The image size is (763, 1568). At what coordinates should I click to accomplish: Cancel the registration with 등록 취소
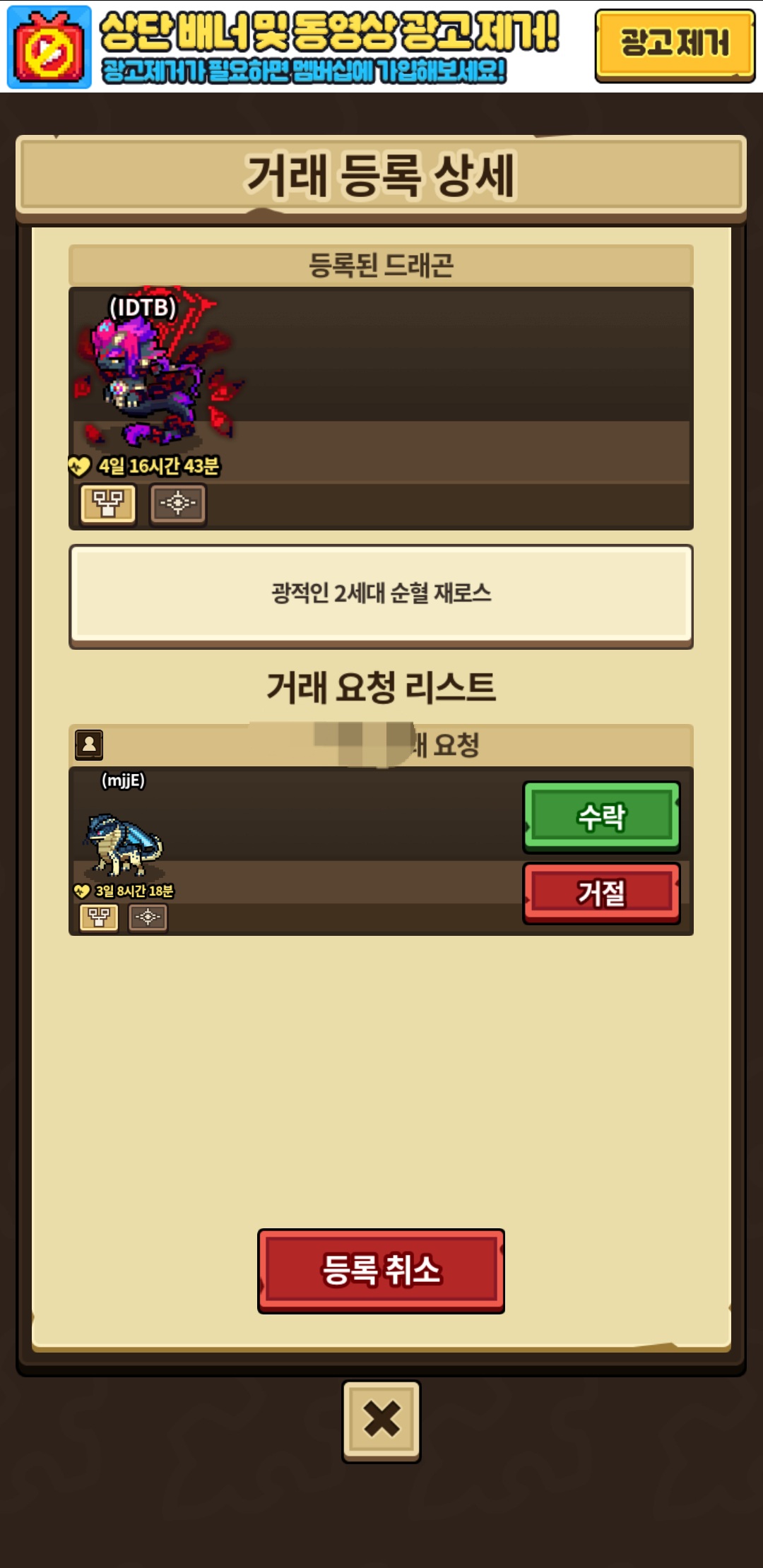(381, 1271)
